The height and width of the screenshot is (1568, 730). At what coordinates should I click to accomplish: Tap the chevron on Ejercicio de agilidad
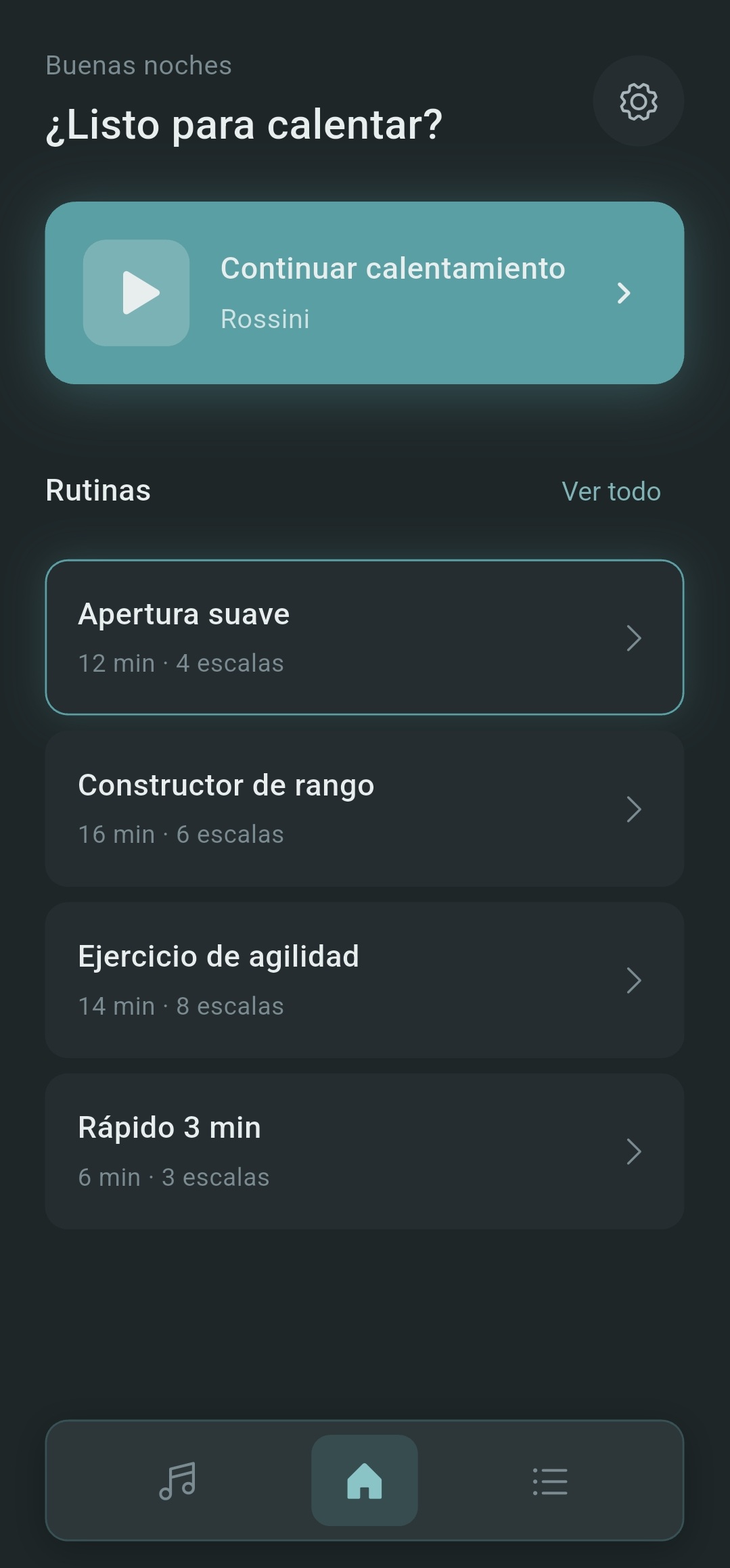click(x=633, y=980)
